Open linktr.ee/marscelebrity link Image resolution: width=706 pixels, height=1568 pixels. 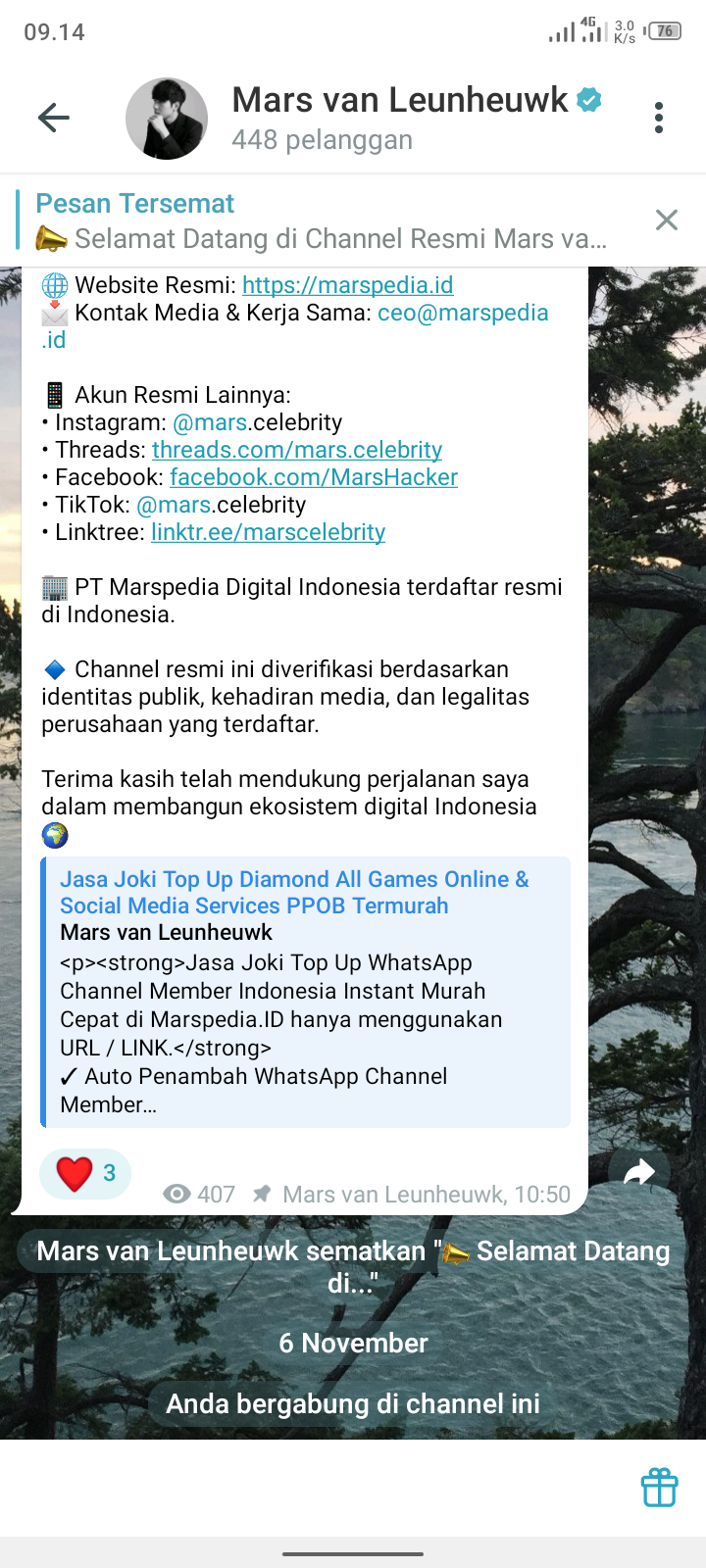tap(268, 532)
